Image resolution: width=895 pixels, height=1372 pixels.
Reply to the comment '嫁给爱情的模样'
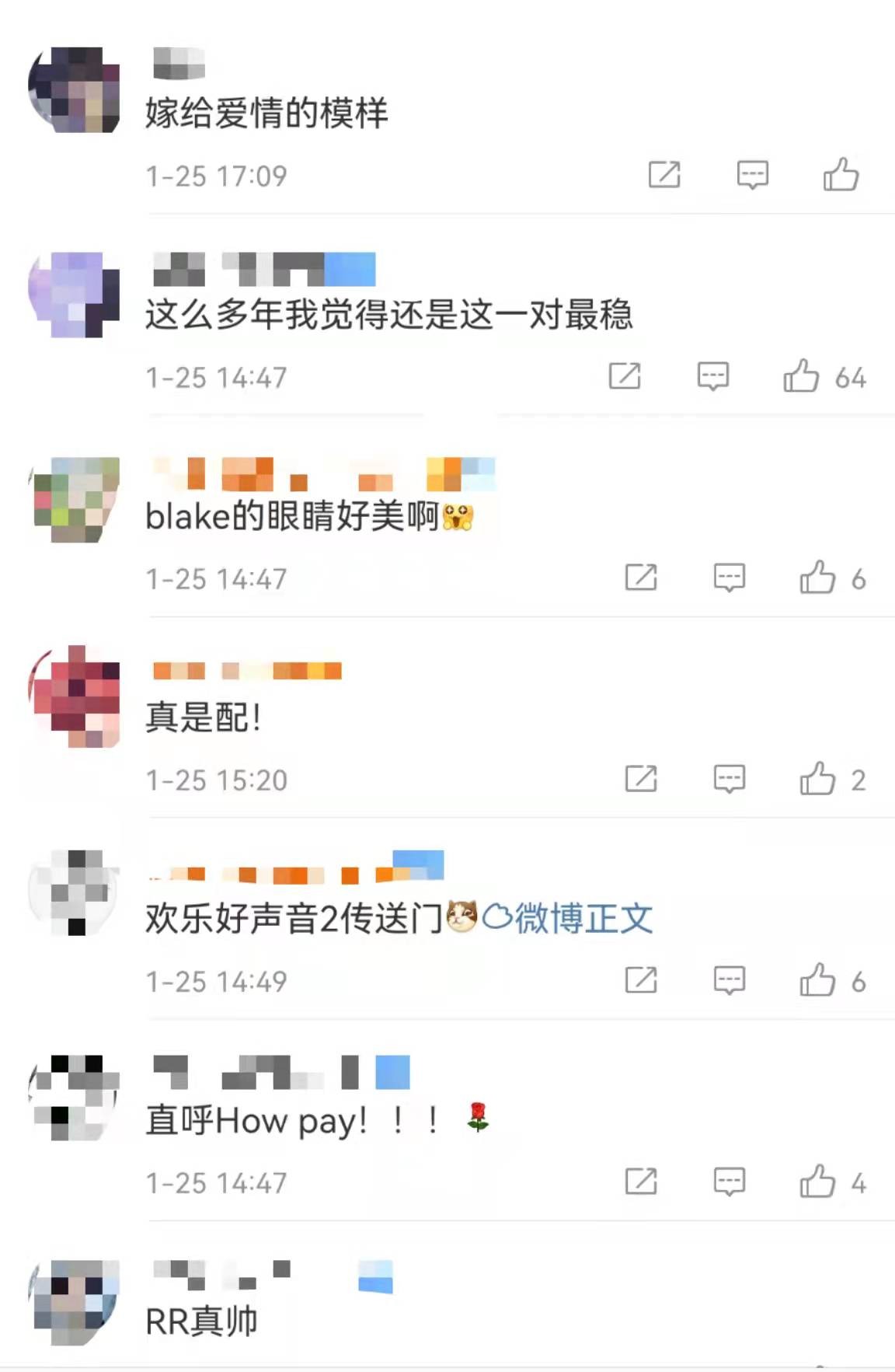(x=752, y=174)
